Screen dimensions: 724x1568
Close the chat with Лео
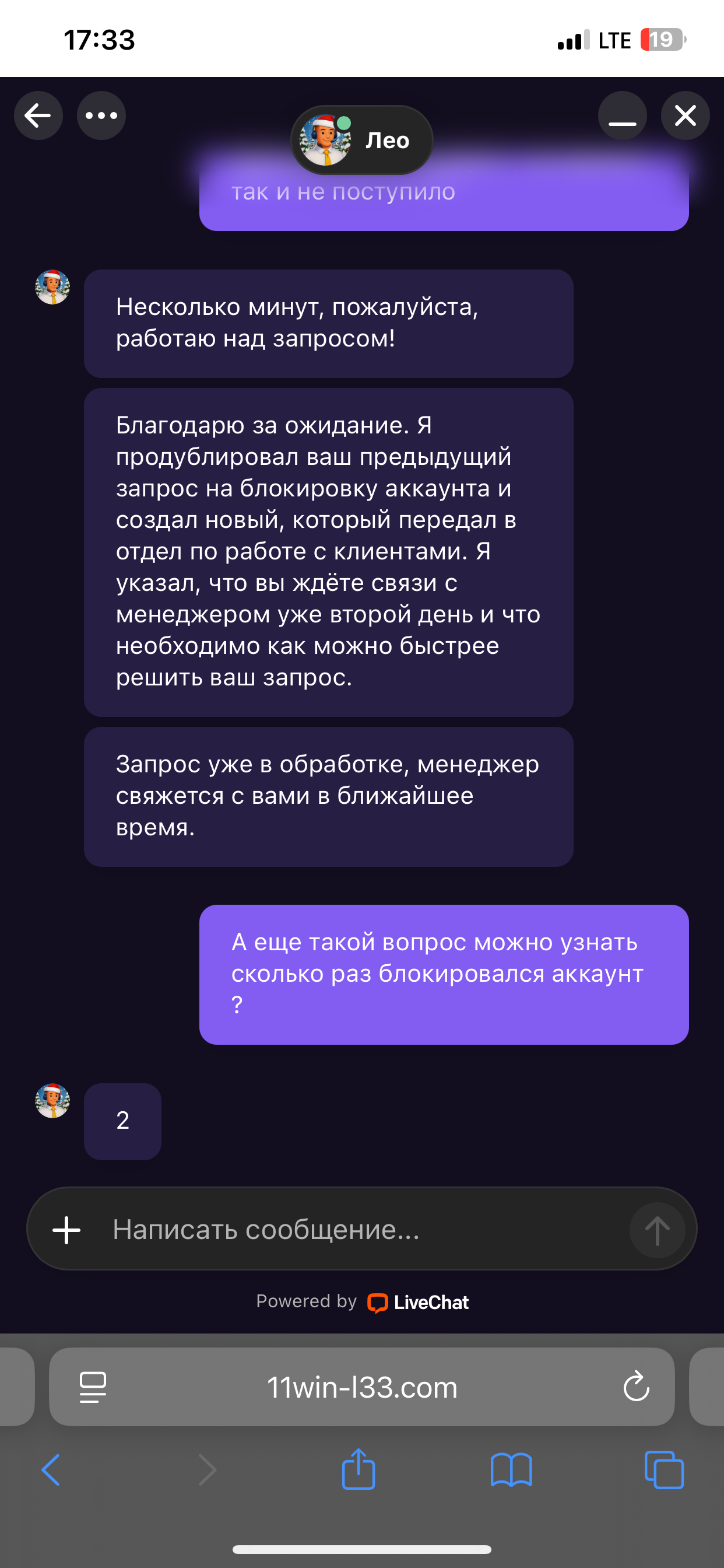click(685, 116)
